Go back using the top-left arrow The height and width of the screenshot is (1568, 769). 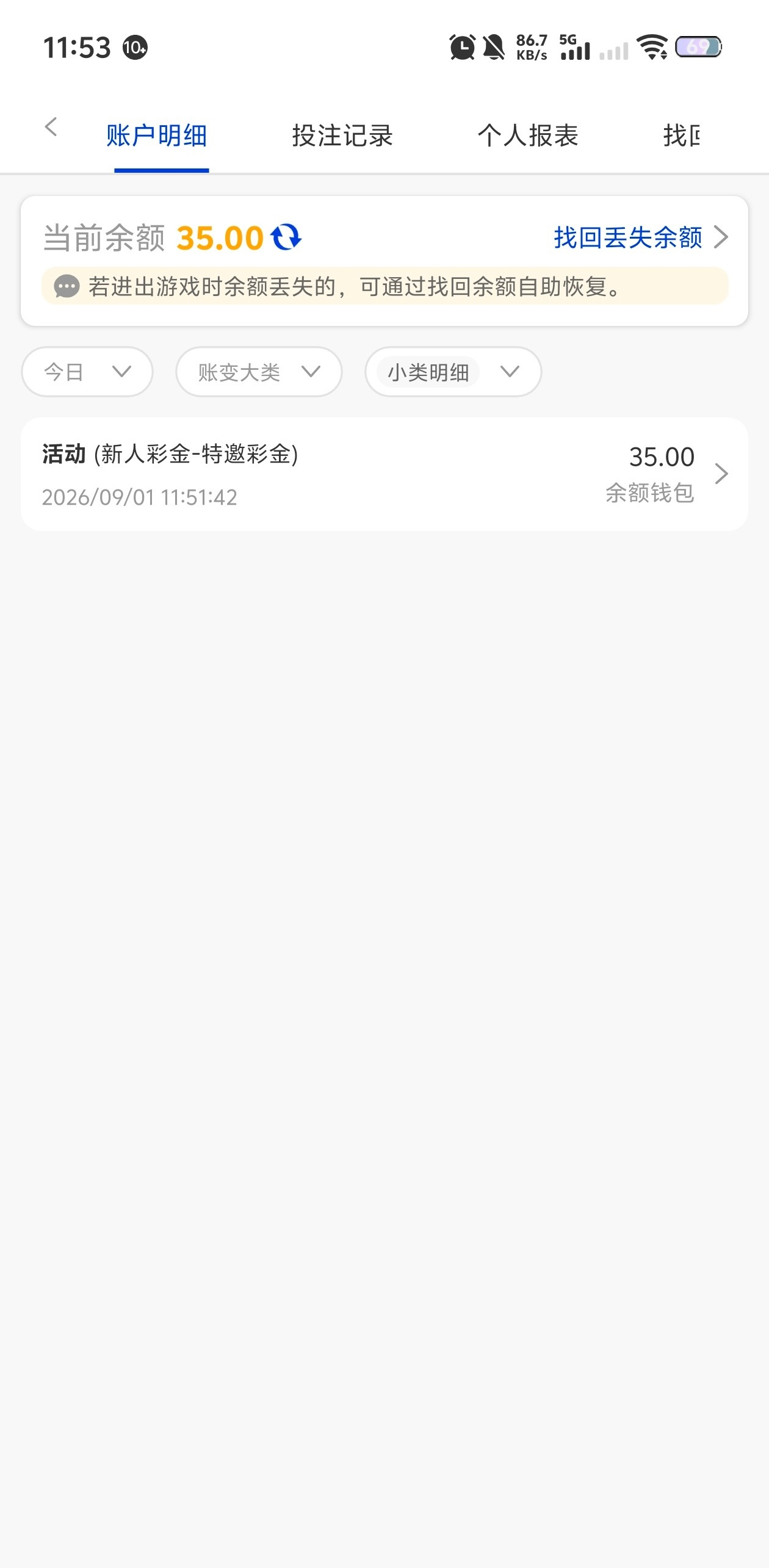click(51, 127)
